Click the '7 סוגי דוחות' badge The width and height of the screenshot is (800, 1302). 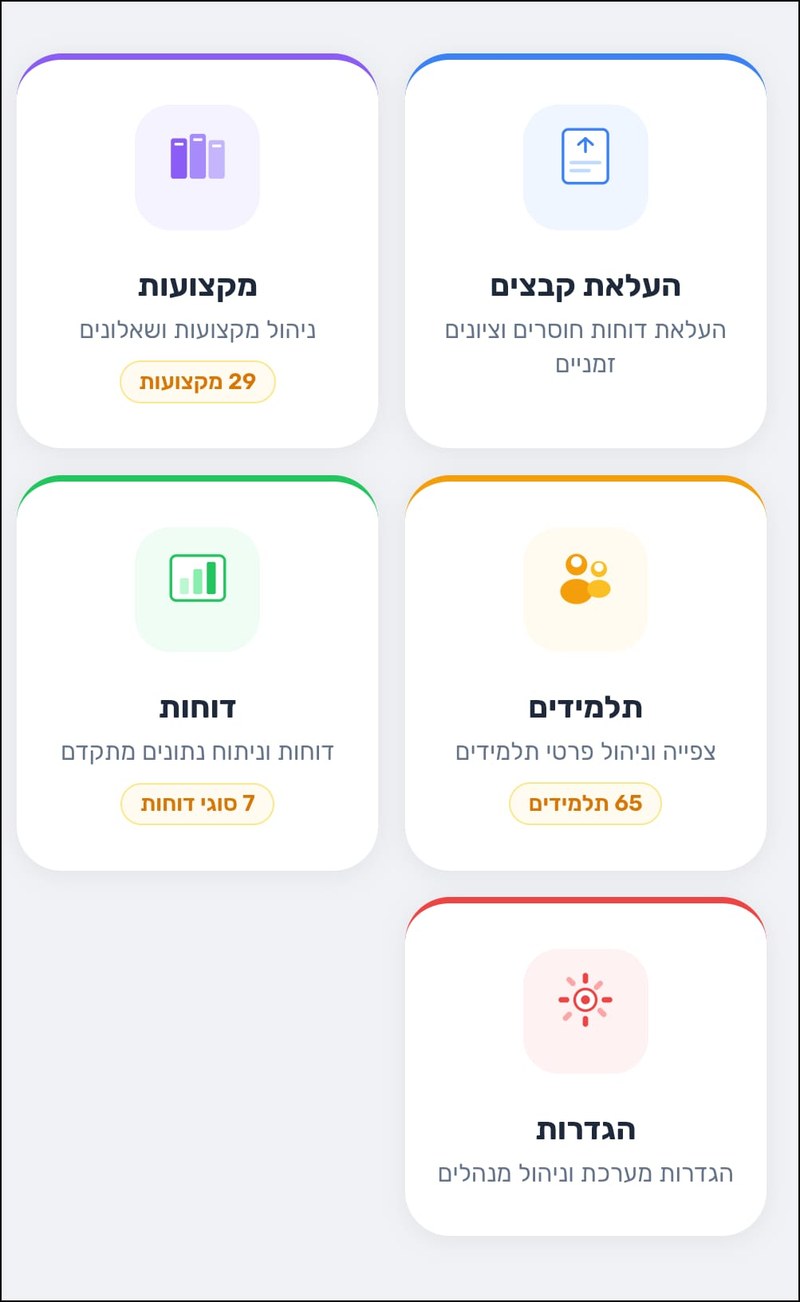click(x=197, y=804)
